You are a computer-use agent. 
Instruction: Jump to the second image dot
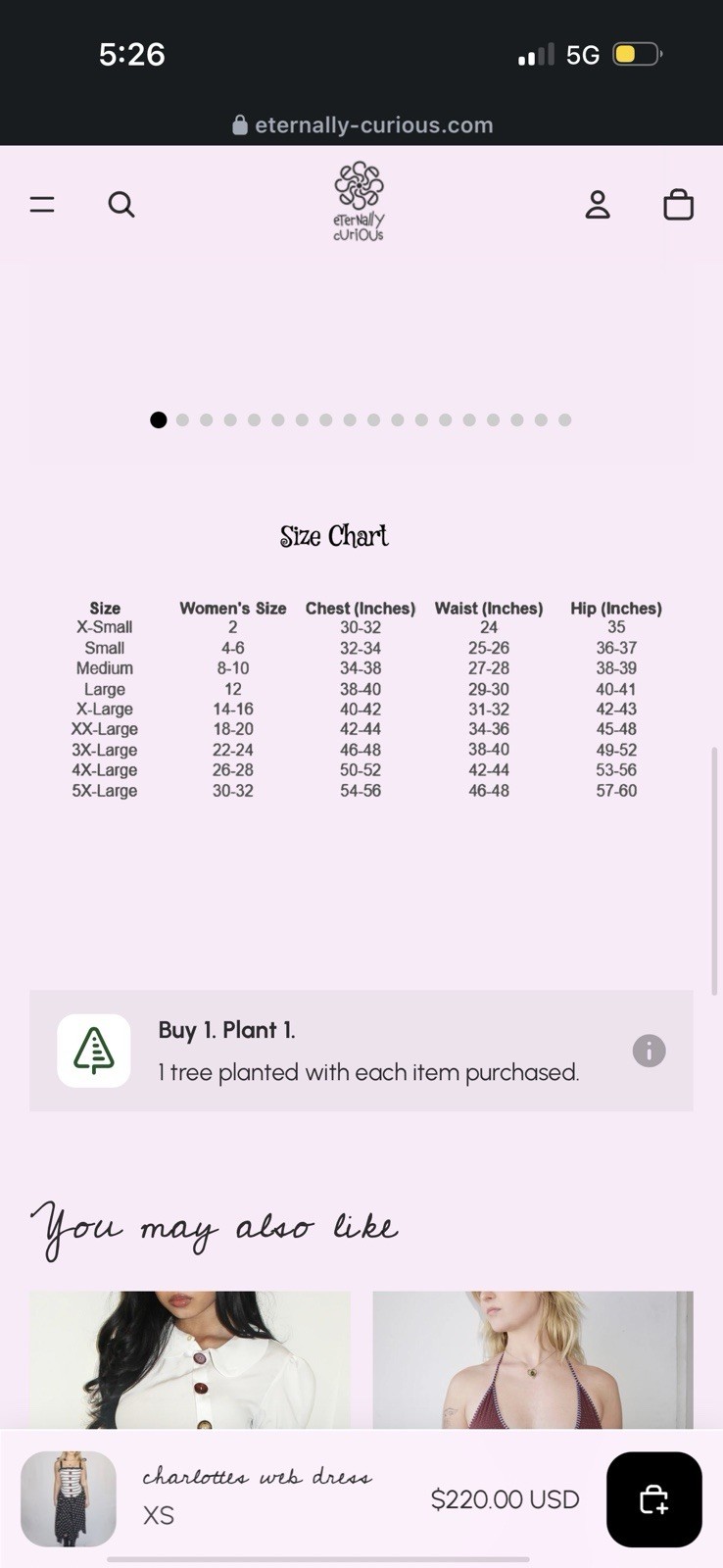[182, 419]
